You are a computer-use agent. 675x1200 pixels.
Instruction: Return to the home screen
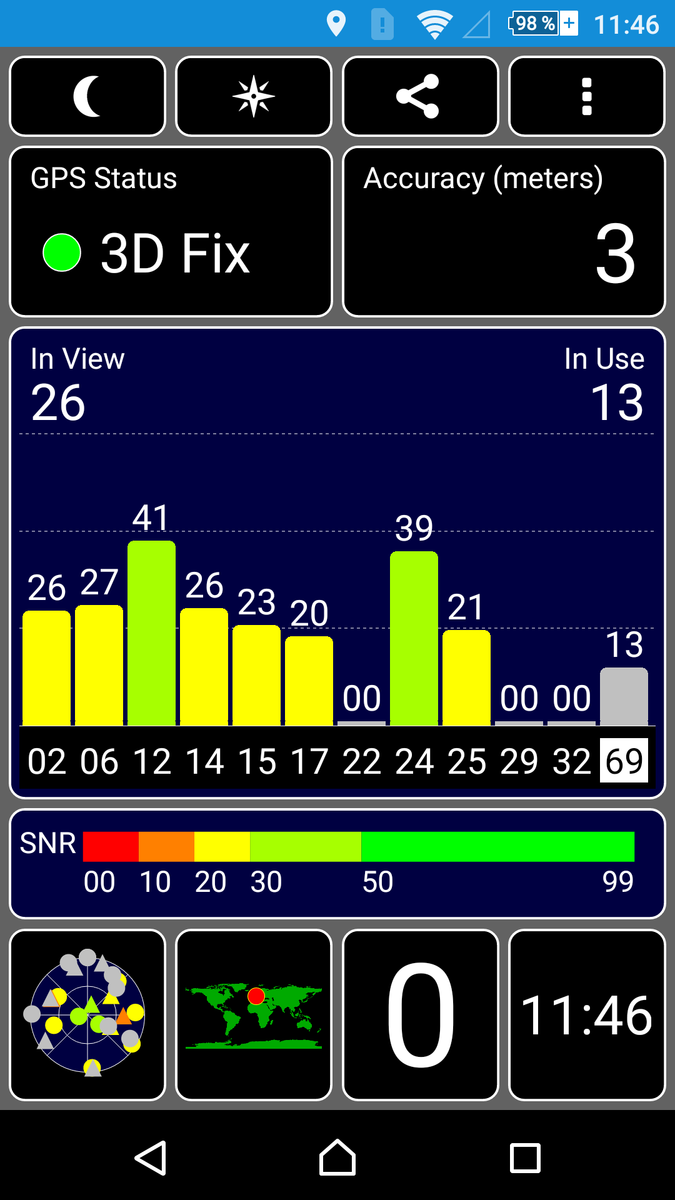click(x=337, y=1158)
